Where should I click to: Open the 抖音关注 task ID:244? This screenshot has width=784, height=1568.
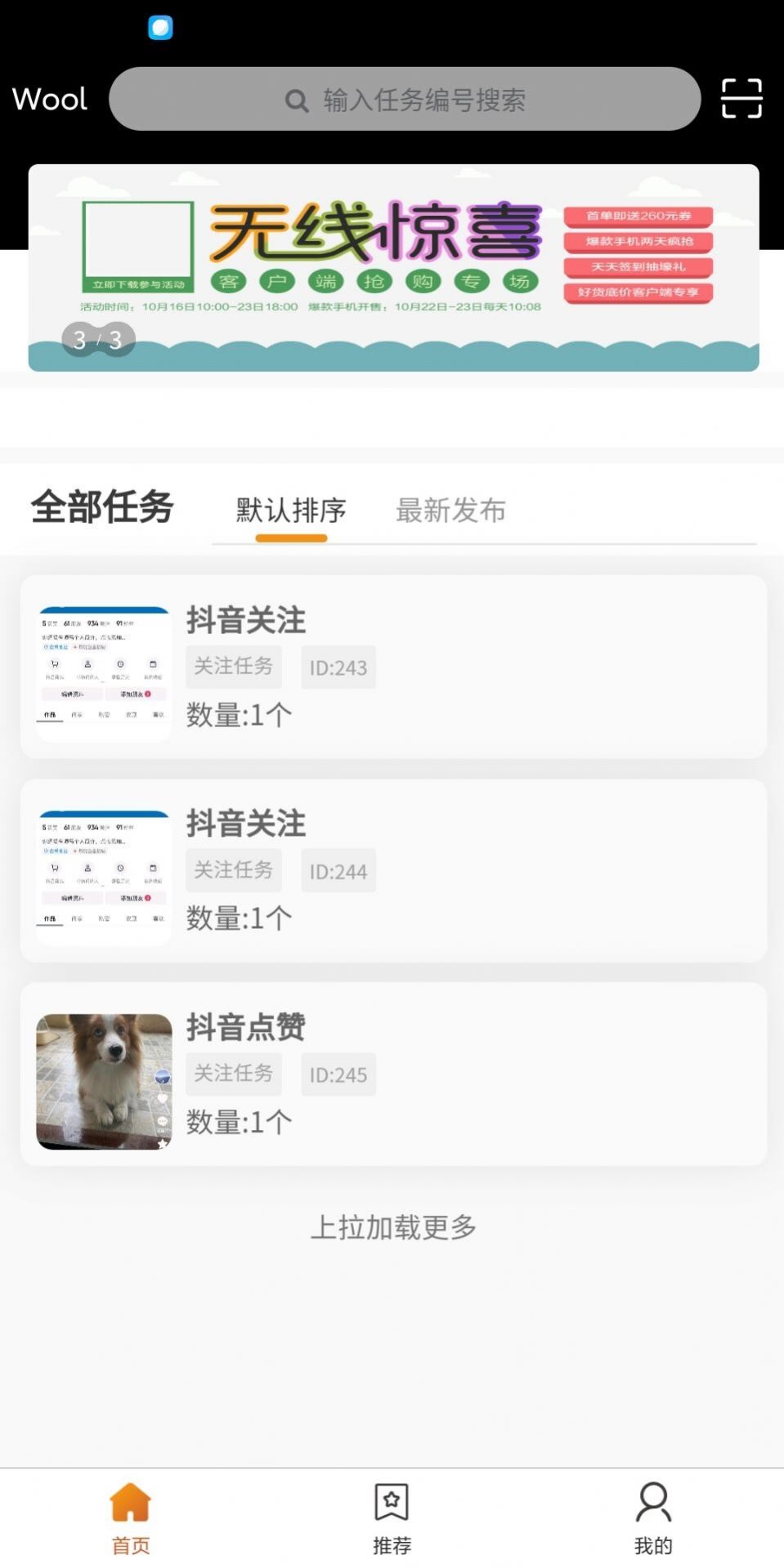tap(392, 869)
